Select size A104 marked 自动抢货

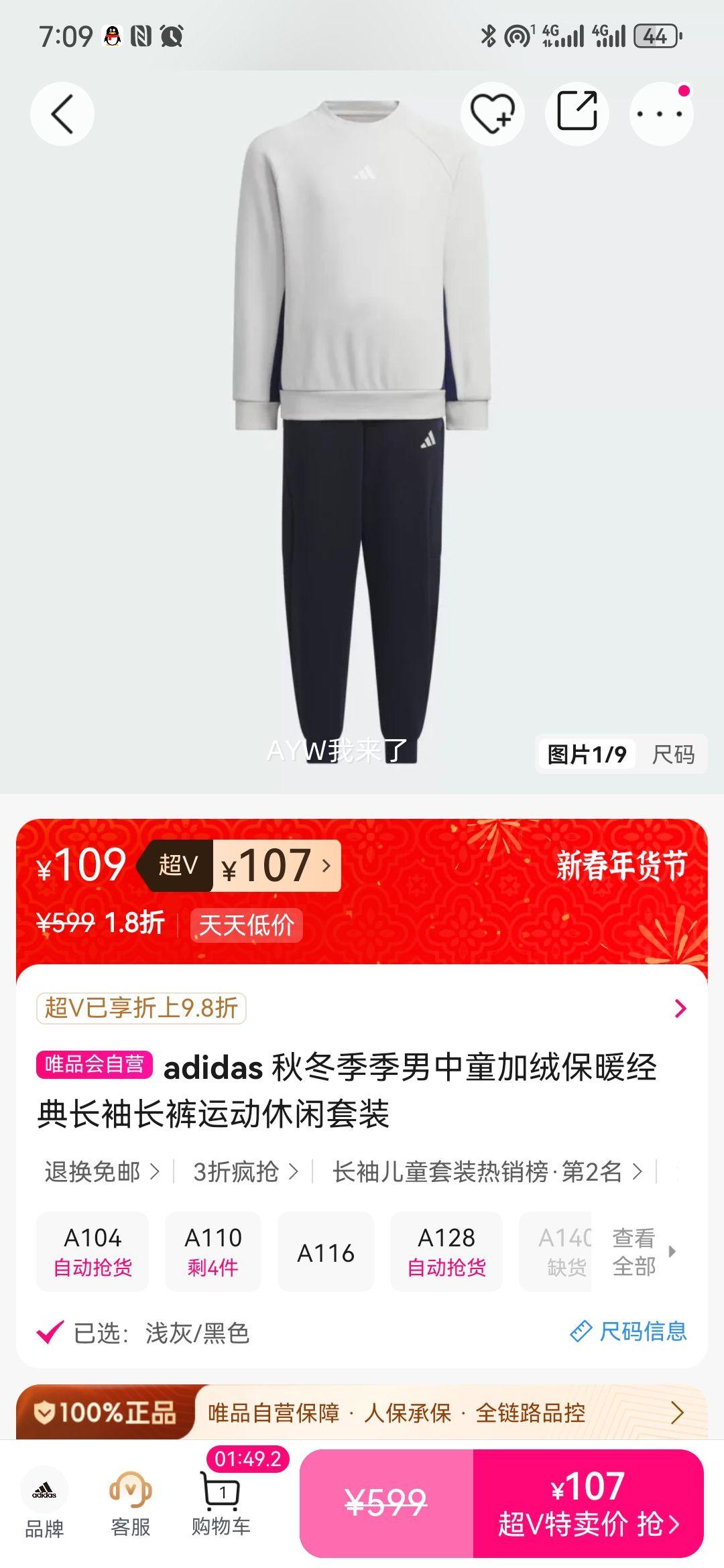[92, 1250]
